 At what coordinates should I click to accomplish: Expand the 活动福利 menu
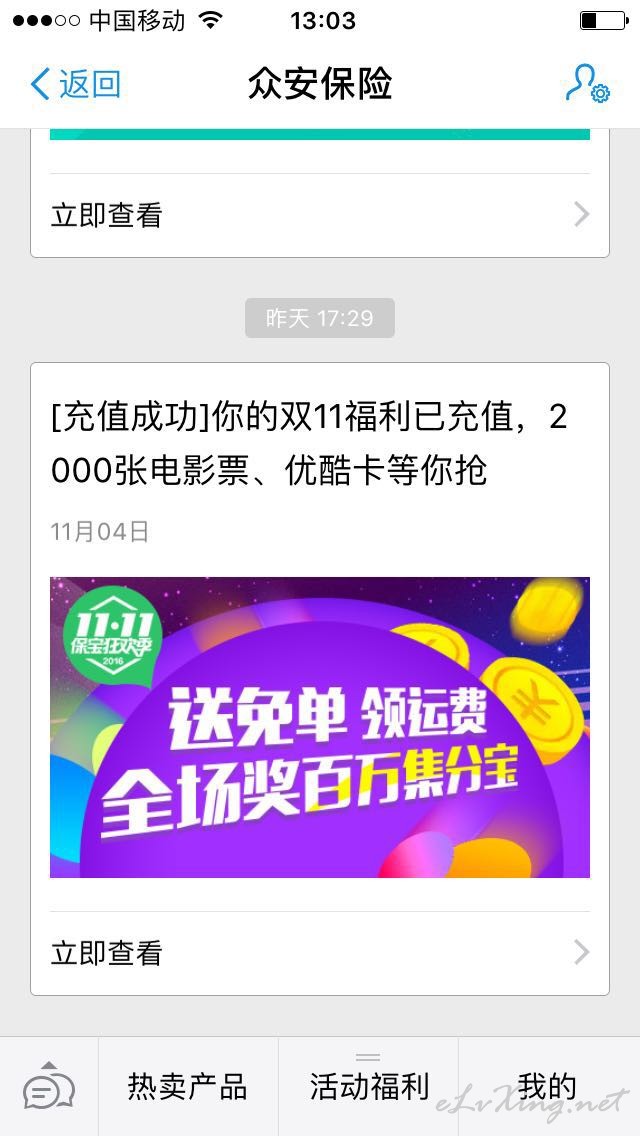coord(369,1087)
